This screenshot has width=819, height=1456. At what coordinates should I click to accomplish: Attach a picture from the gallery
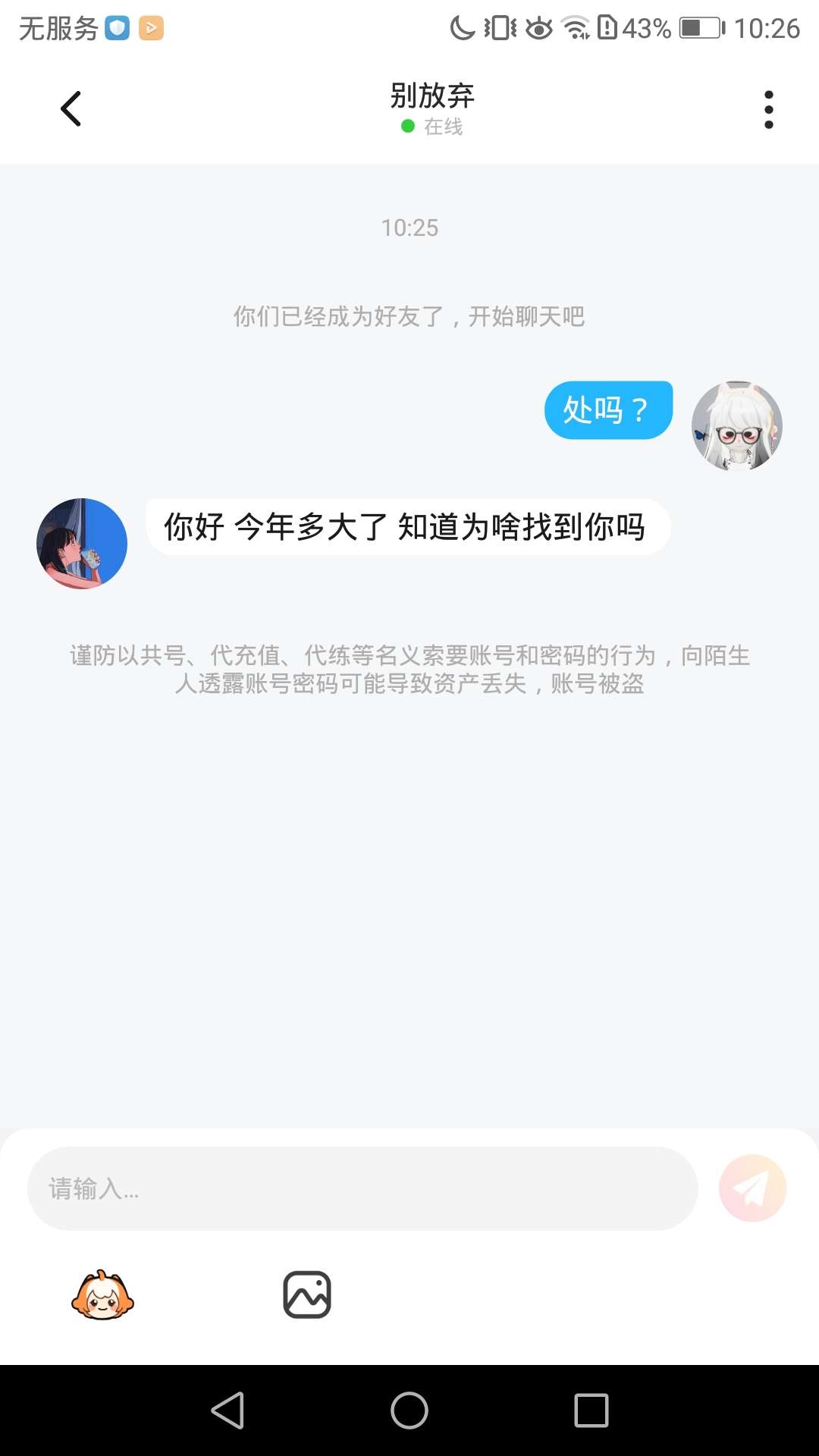[307, 1295]
